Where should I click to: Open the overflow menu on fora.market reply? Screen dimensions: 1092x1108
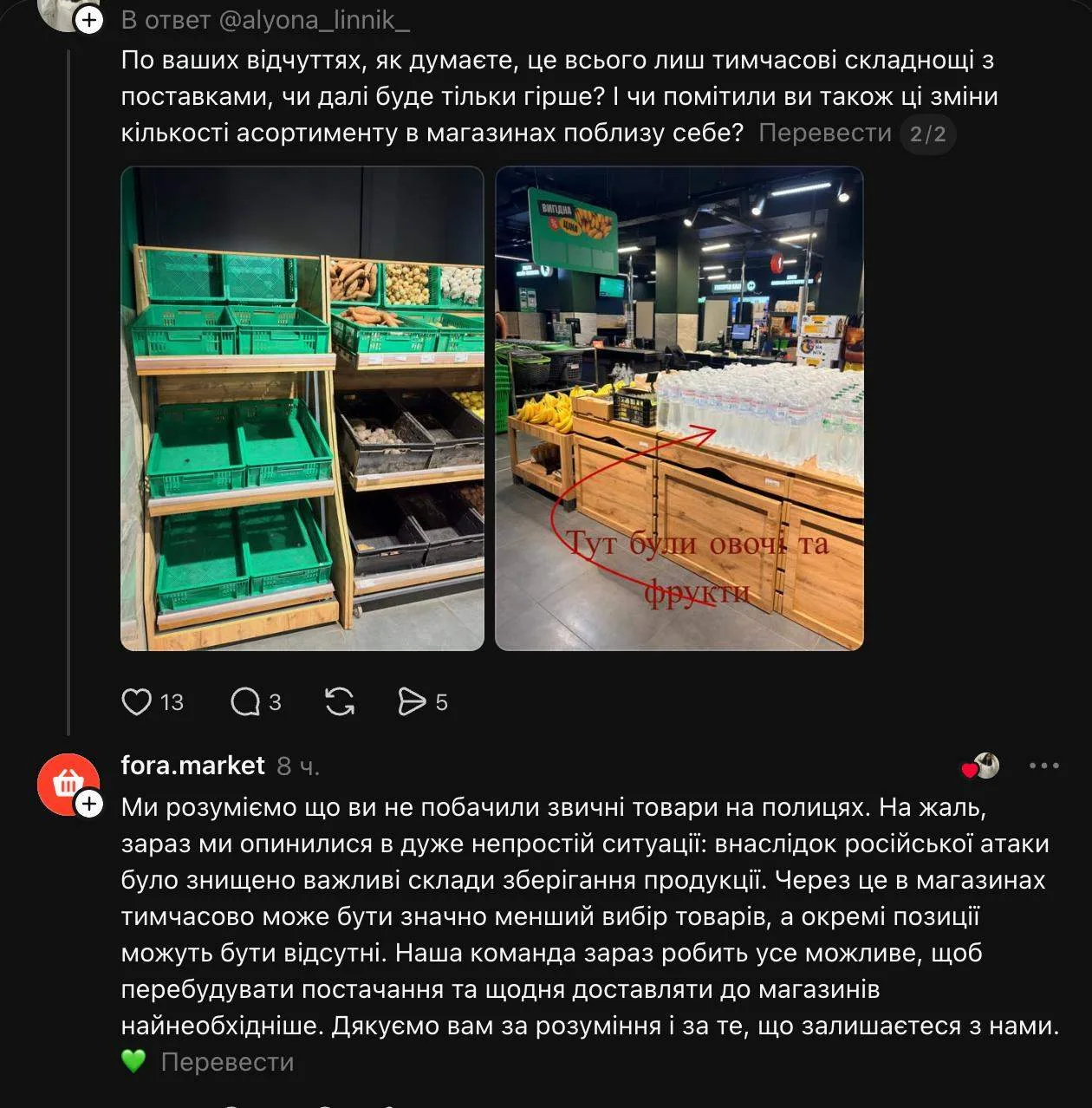click(1043, 766)
